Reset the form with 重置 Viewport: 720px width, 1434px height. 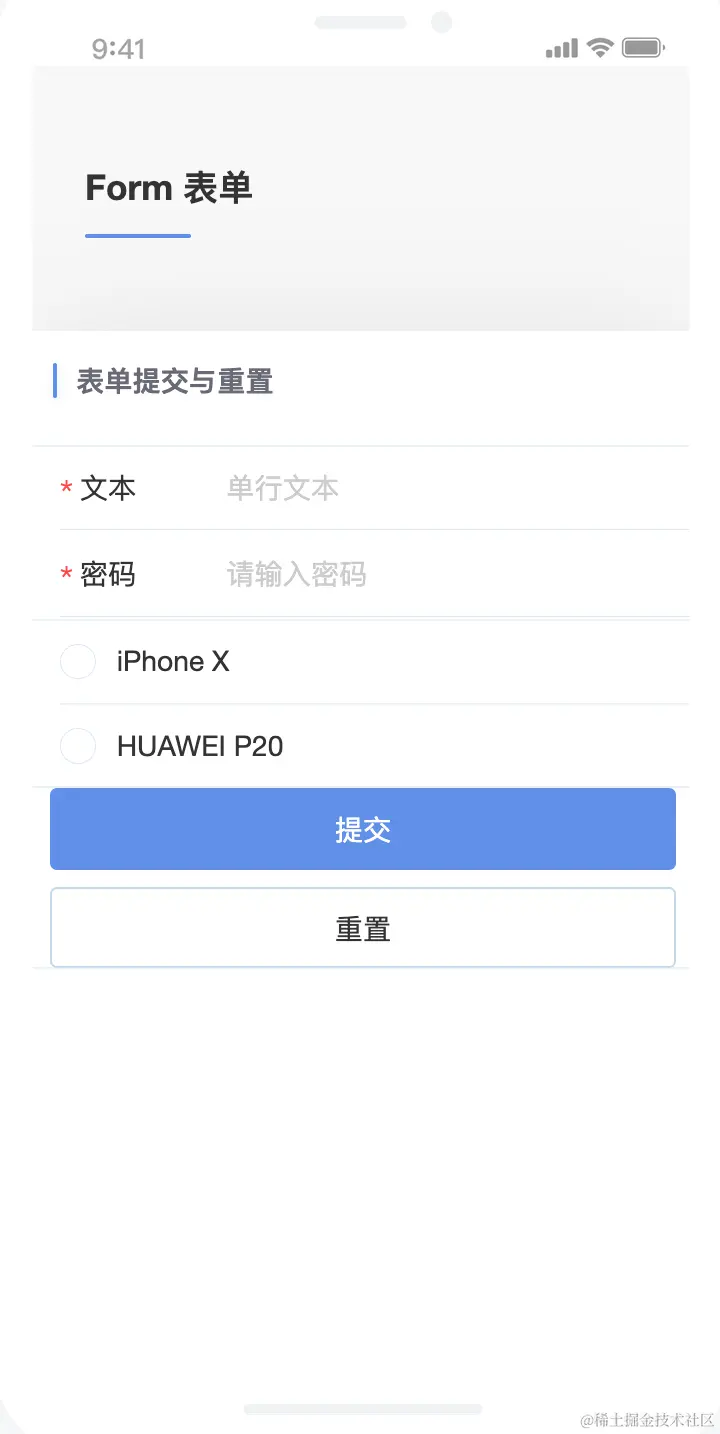[x=362, y=928]
